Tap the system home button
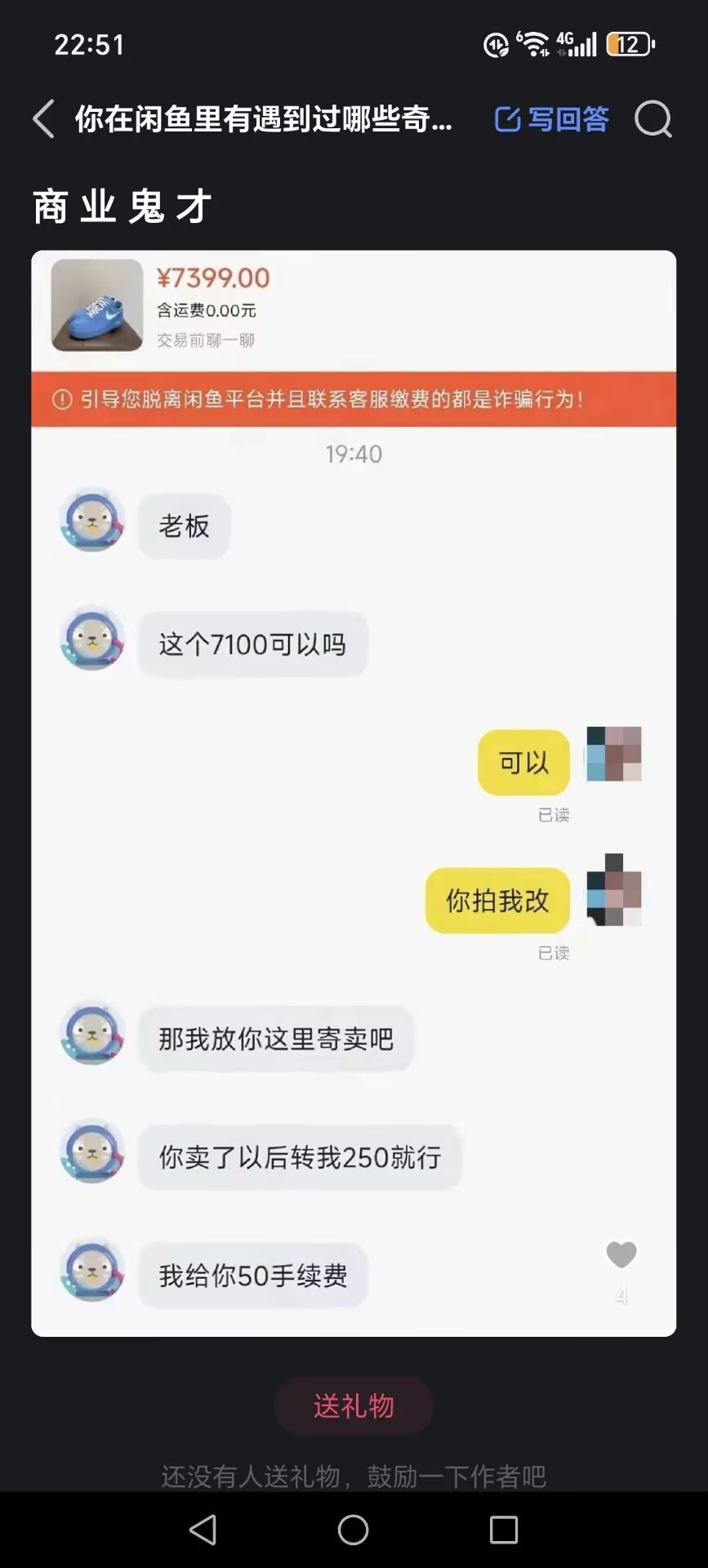Viewport: 708px width, 1568px height. (354, 1530)
